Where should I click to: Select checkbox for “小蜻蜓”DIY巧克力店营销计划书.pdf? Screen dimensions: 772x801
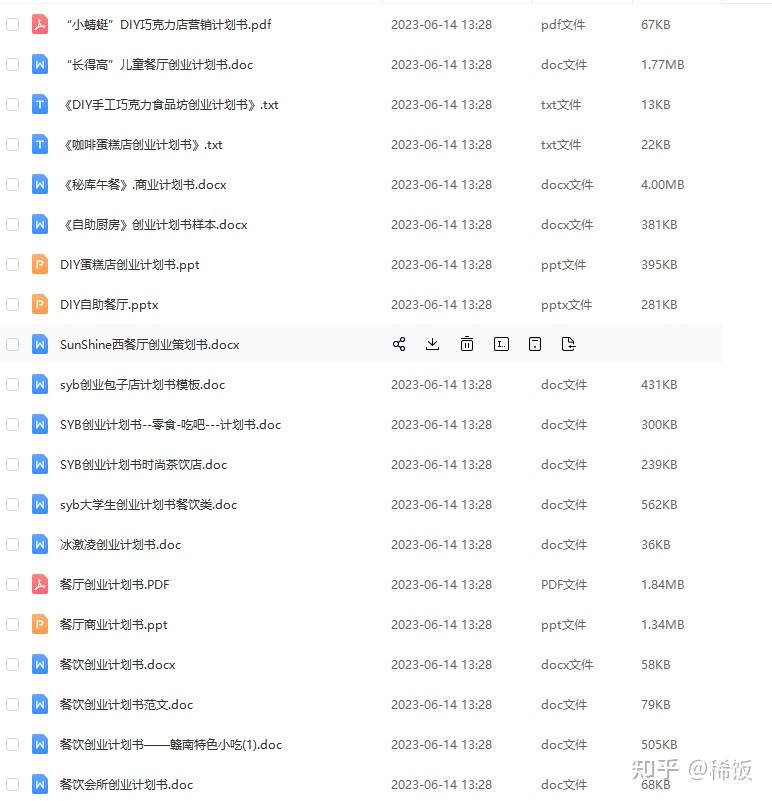[x=13, y=24]
